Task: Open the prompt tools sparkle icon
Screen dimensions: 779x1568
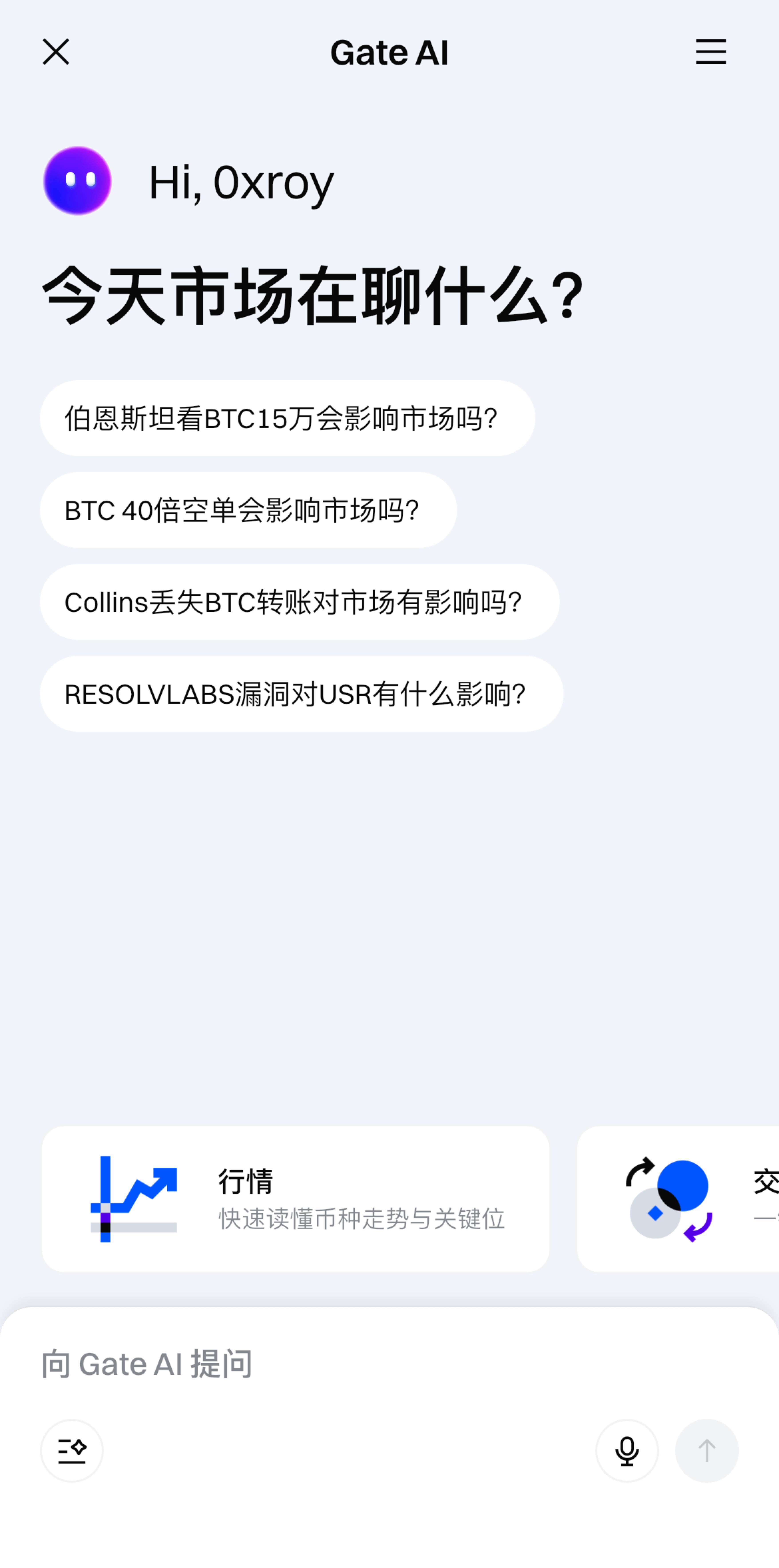Action: 72,1451
